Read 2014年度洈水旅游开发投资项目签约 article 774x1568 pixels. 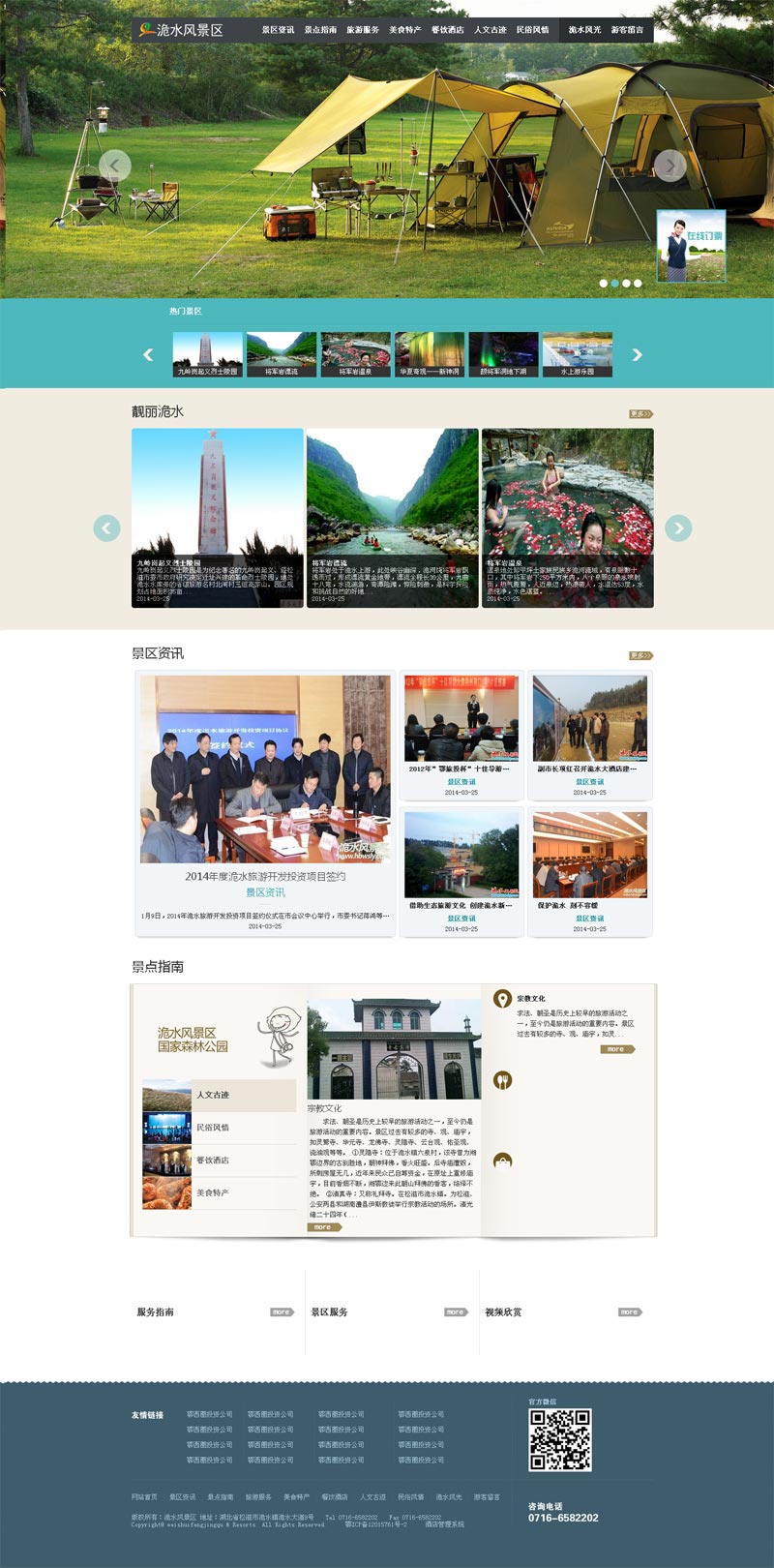coord(265,876)
